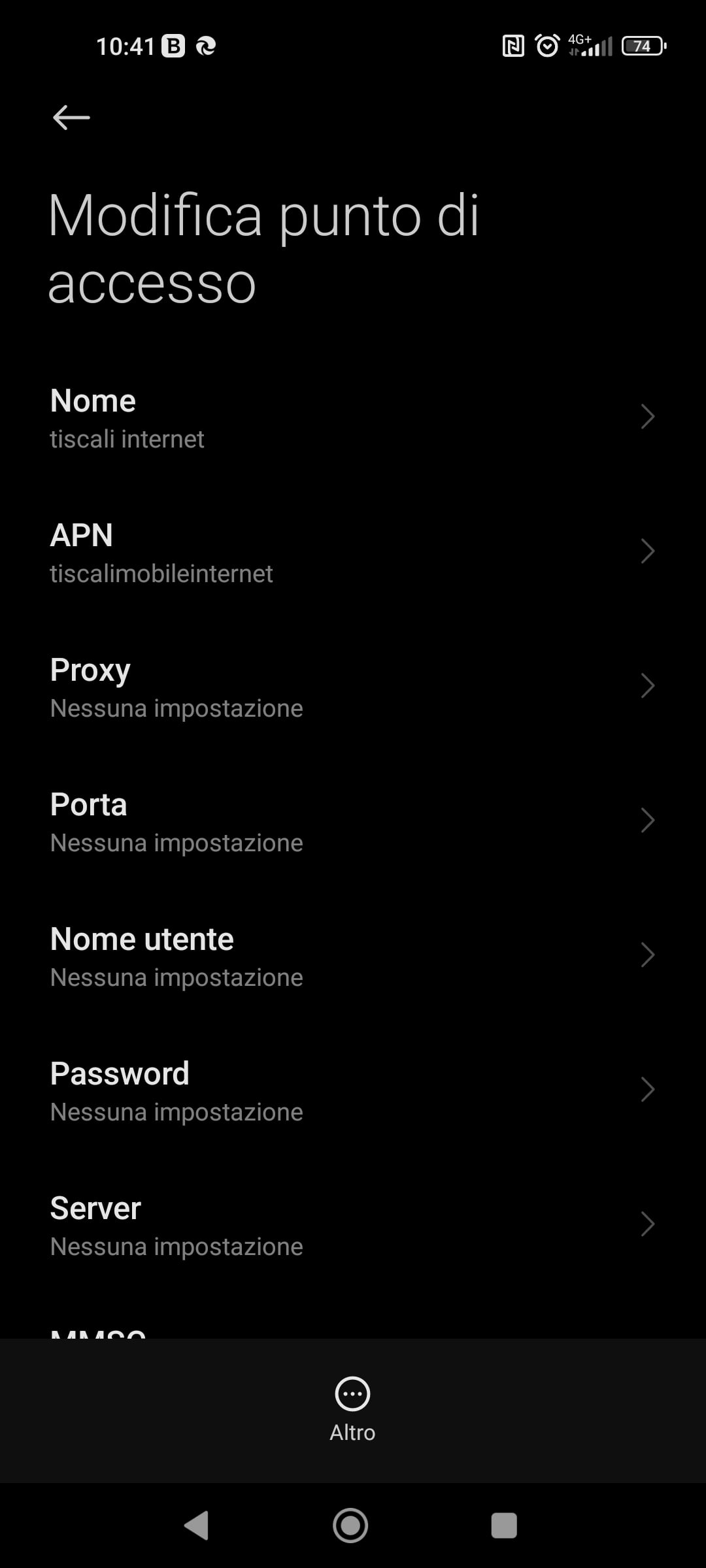Go back using the top arrow

(71, 118)
